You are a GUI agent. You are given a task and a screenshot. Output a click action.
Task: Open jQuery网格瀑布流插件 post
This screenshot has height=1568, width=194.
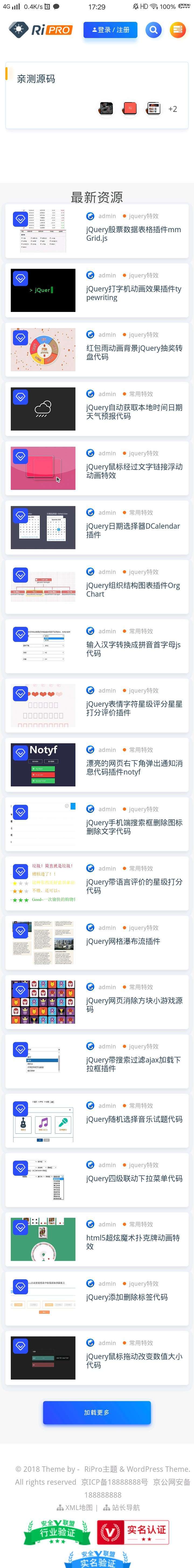(x=123, y=941)
